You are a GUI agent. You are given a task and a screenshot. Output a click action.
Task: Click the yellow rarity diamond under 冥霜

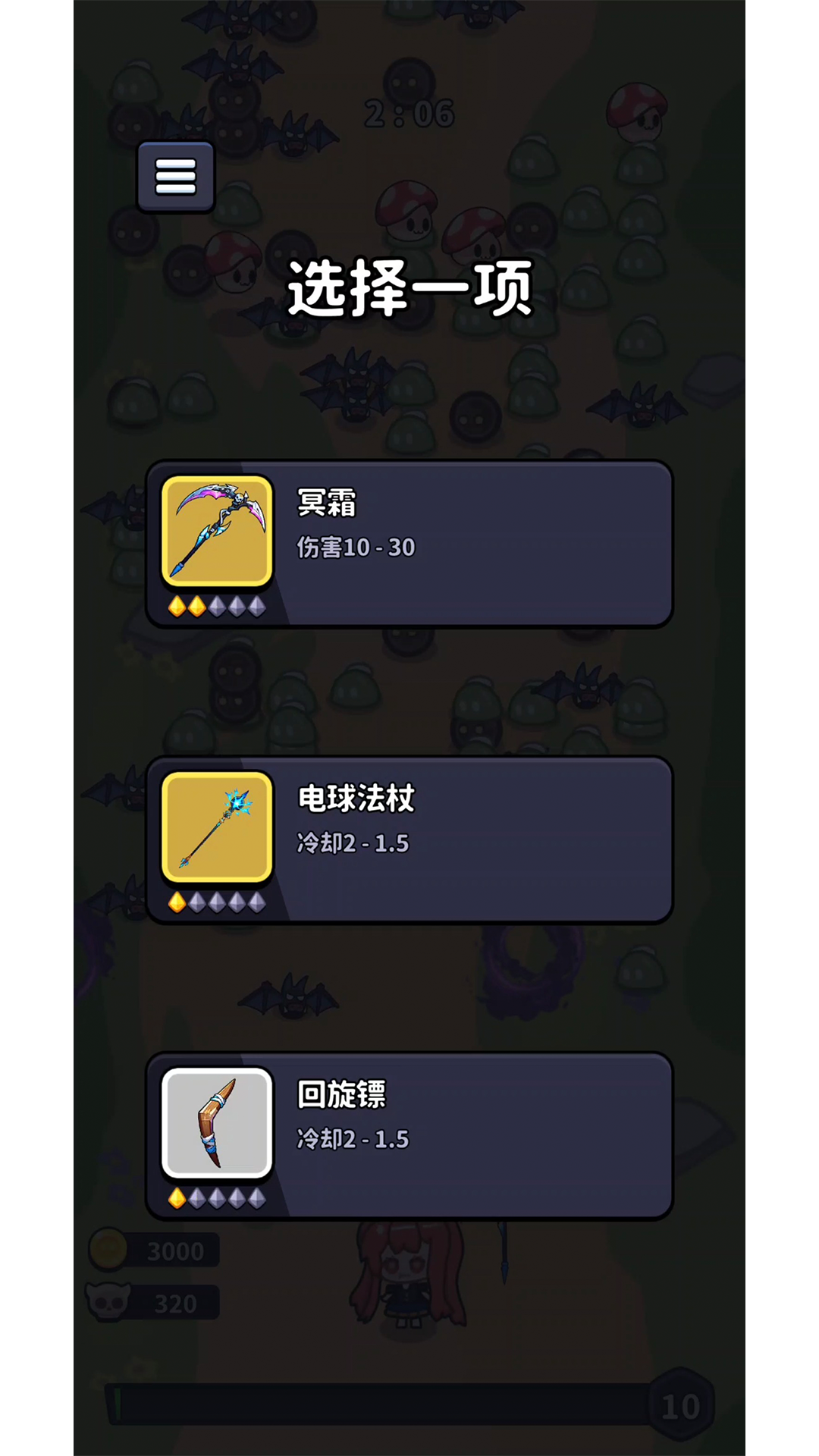tap(176, 607)
